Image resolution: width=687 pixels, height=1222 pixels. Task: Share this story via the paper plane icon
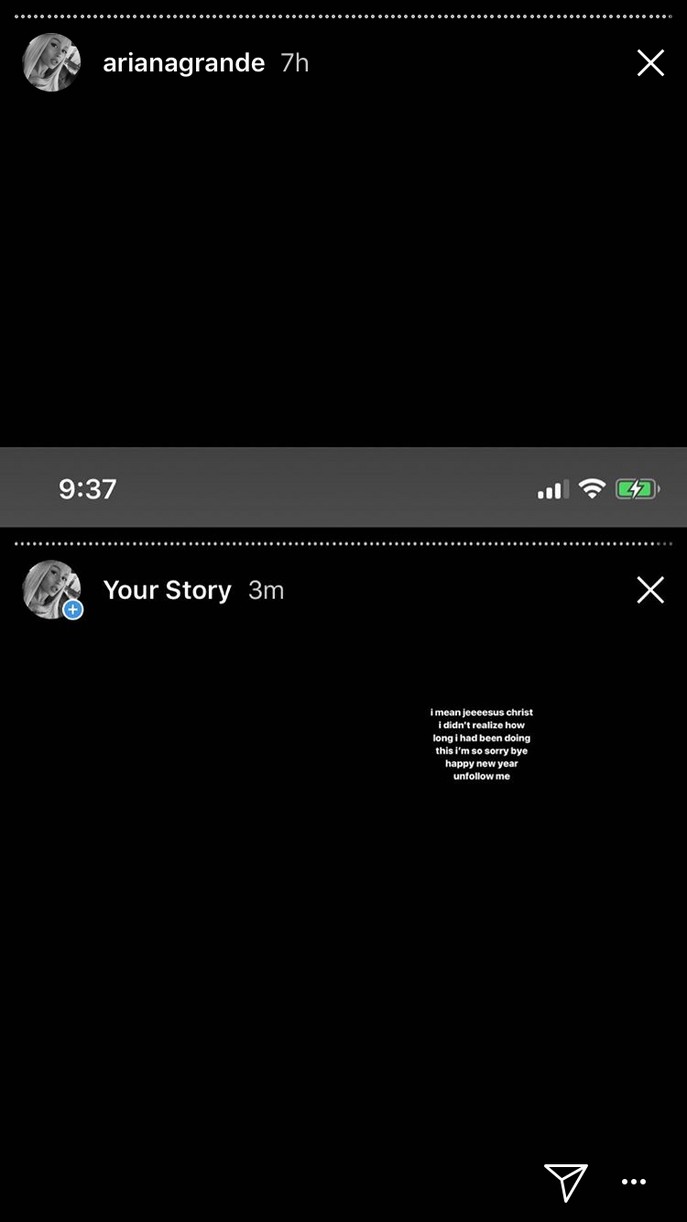(565, 1181)
